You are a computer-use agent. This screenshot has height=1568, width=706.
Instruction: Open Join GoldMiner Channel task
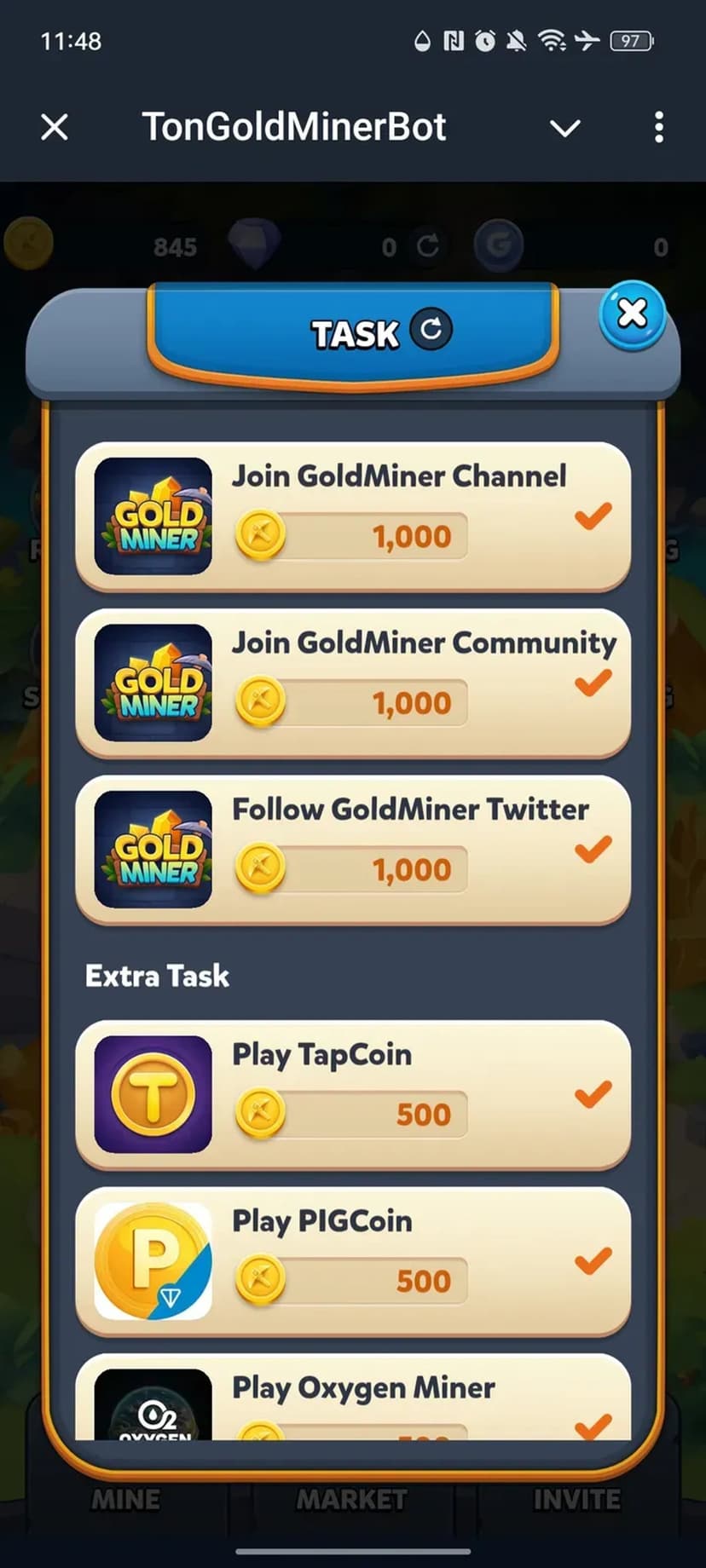coord(353,516)
